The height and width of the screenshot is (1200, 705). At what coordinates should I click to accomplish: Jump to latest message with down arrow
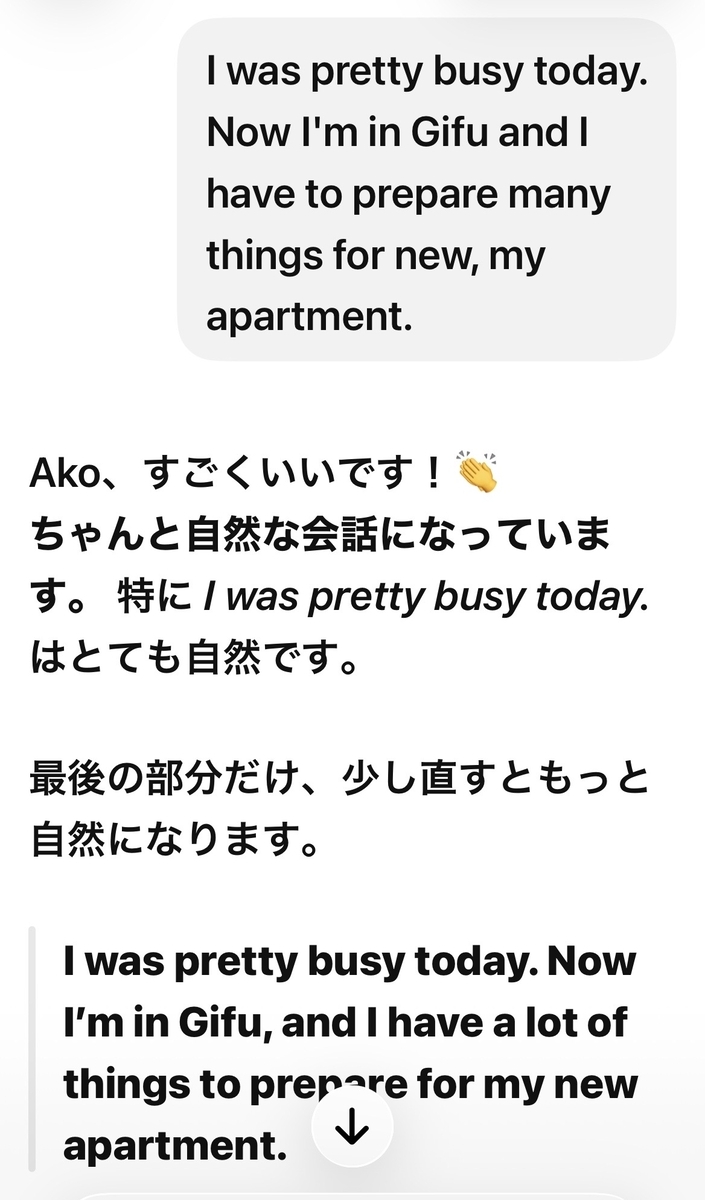point(352,1127)
